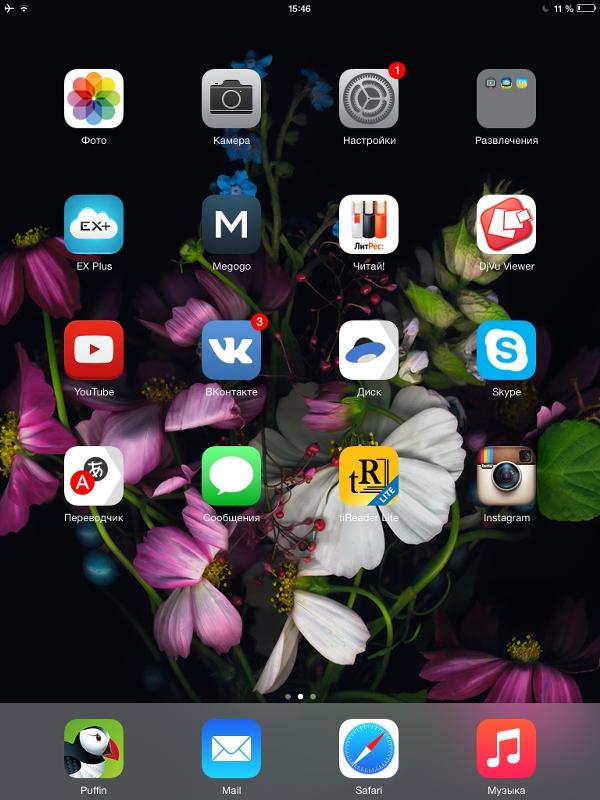Open Skype

(506, 350)
